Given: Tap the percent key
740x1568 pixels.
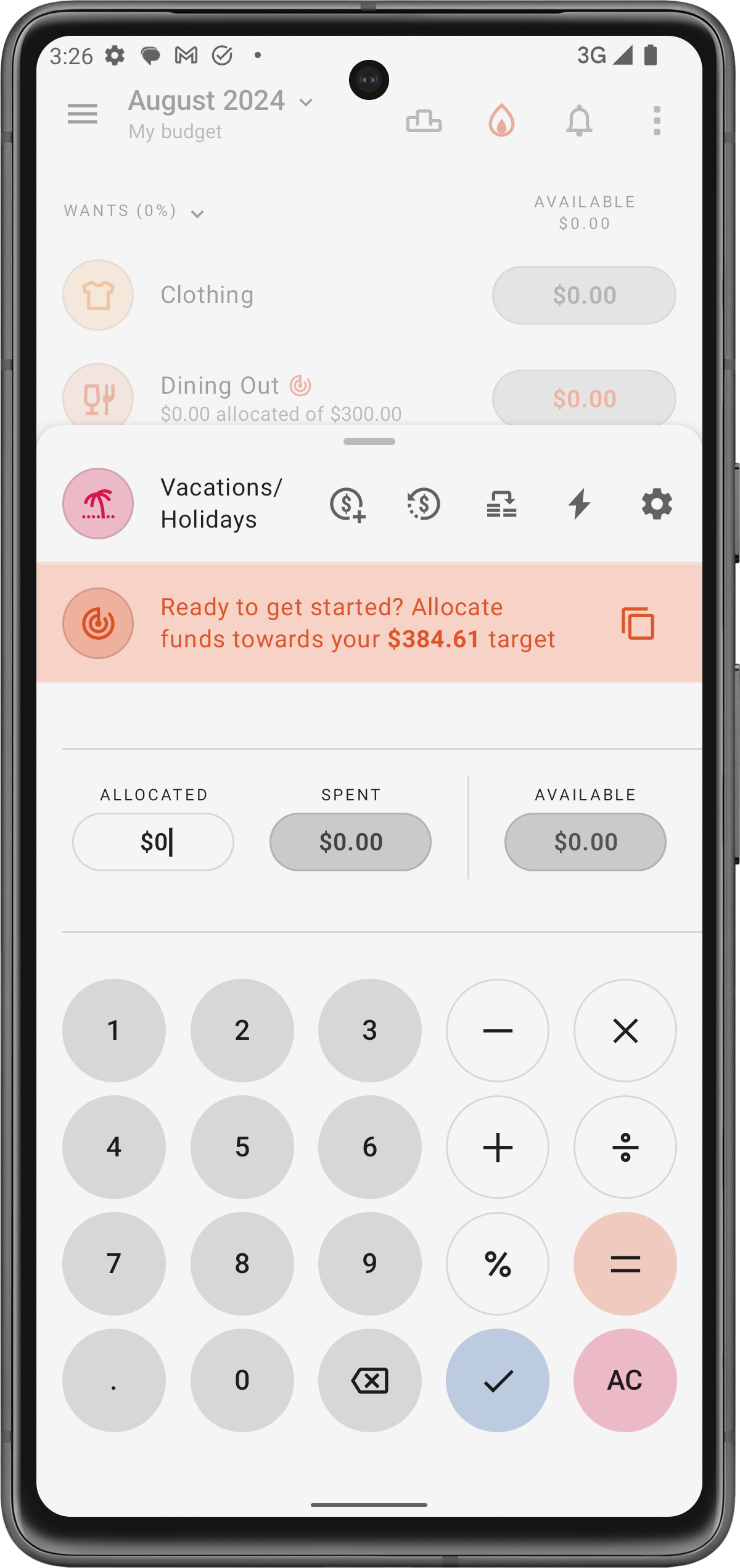Looking at the screenshot, I should pos(497,1264).
